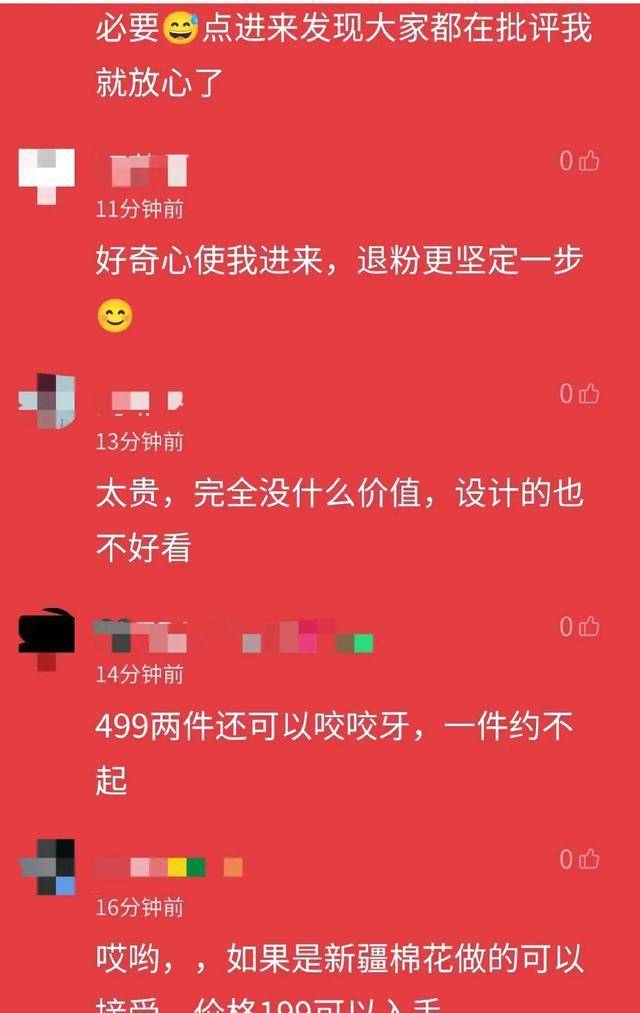Viewport: 640px width, 1013px height.
Task: Open avatar of the 13分钟前 commenter
Action: click(x=47, y=402)
